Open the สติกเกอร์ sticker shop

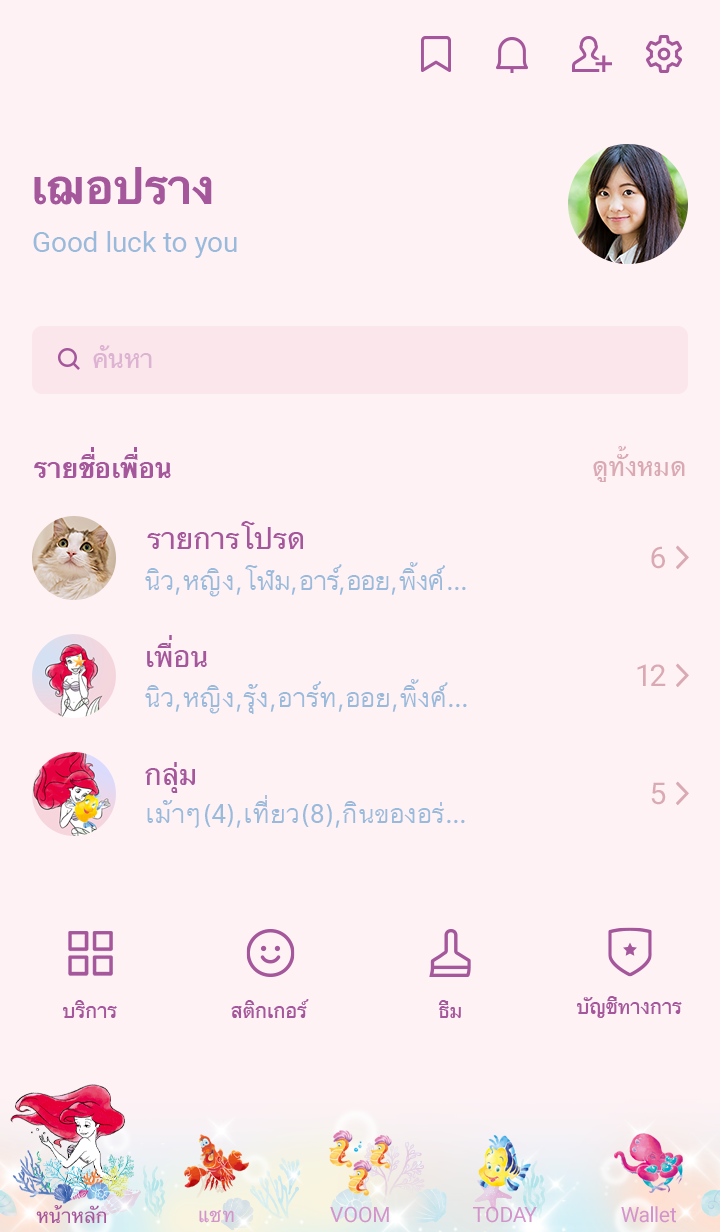tap(270, 973)
